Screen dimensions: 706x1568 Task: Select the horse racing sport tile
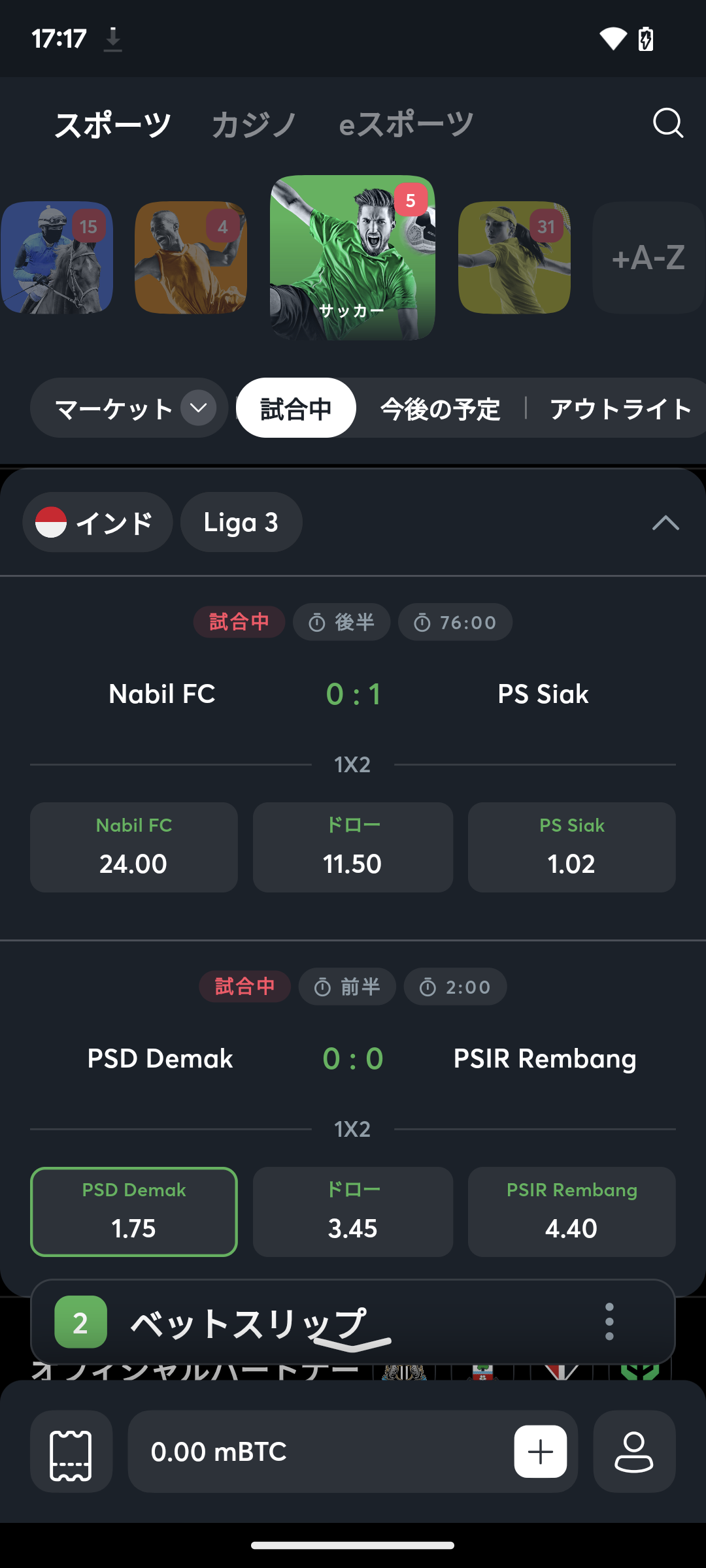click(x=57, y=257)
